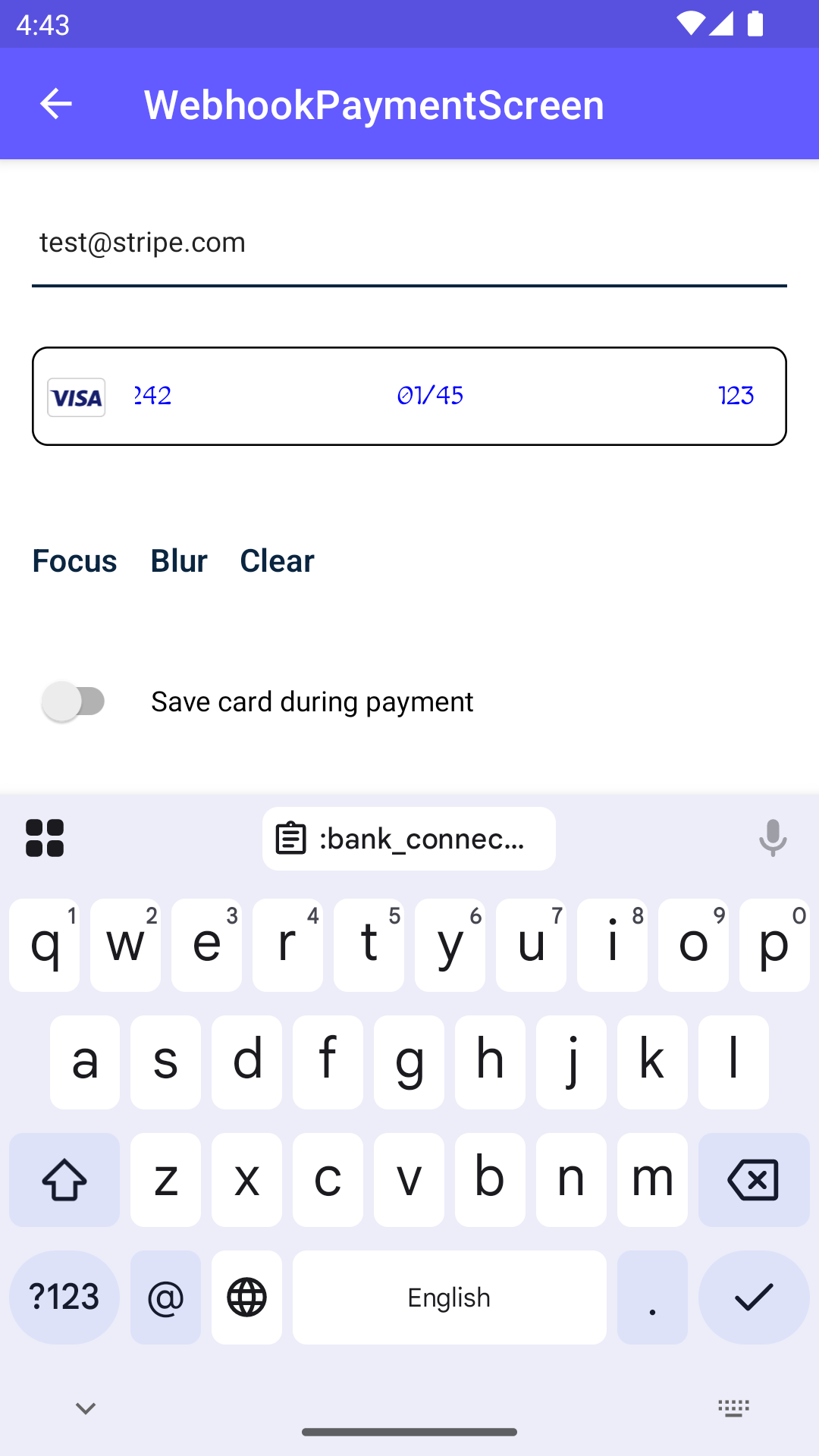The image size is (819, 1456).
Task: Confirm input with the checkmark key
Action: (x=754, y=1298)
